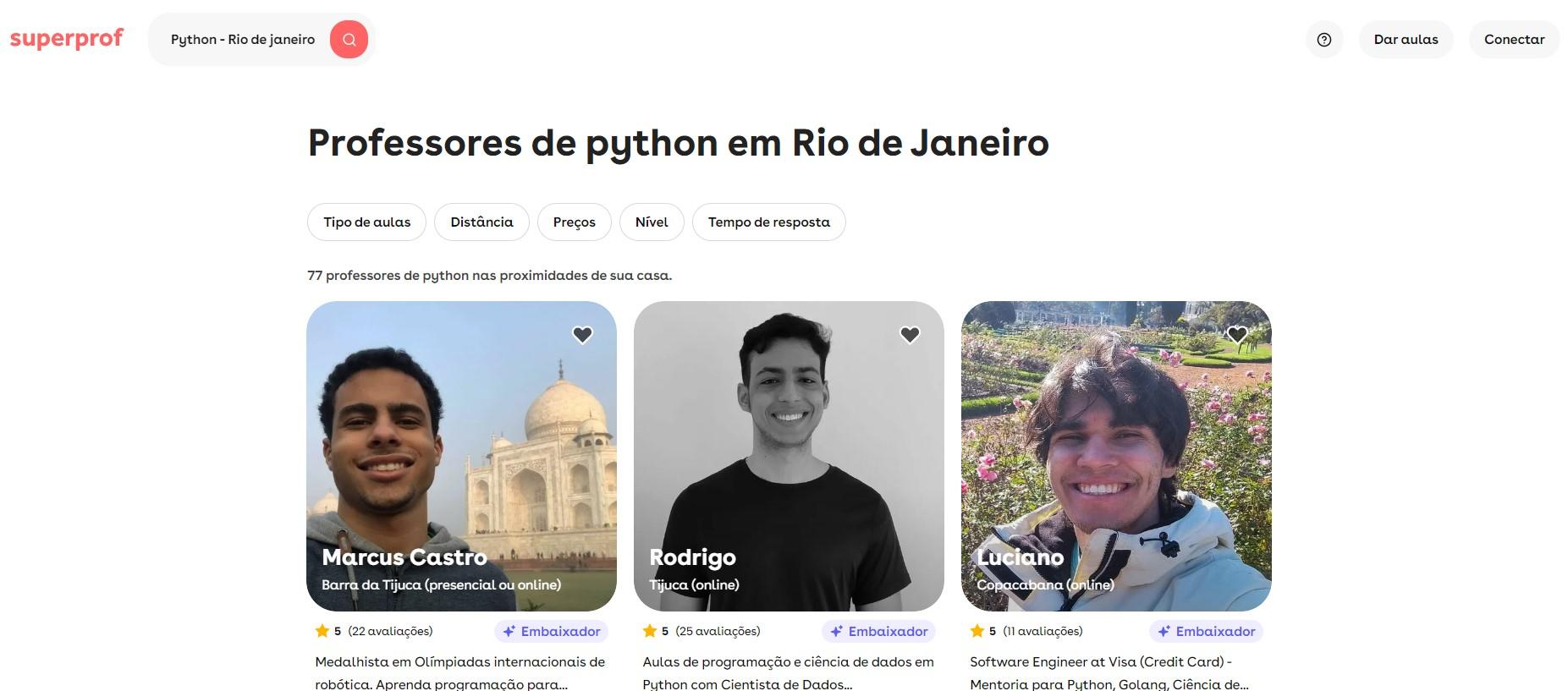Open the Python - Rio de janeiro search field
Screen dimensions: 1568x691
point(242,40)
